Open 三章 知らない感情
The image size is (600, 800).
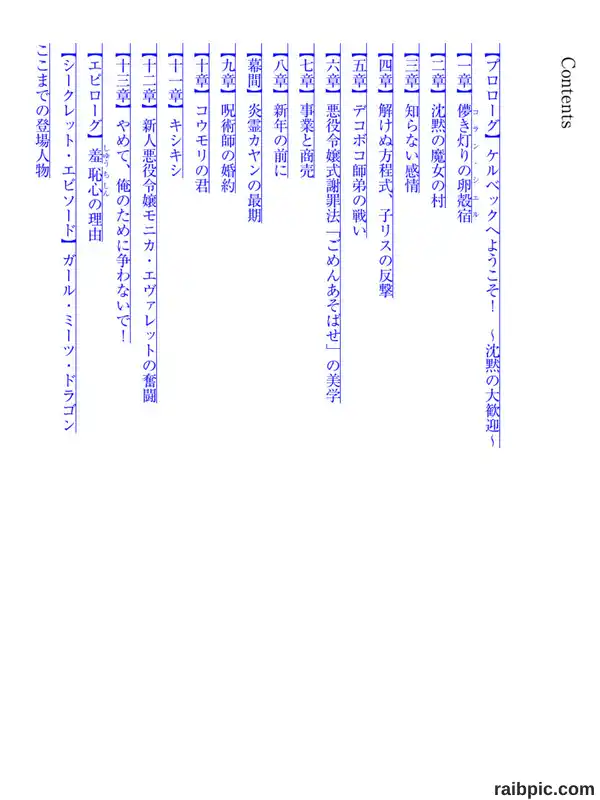pyautogui.click(x=411, y=118)
